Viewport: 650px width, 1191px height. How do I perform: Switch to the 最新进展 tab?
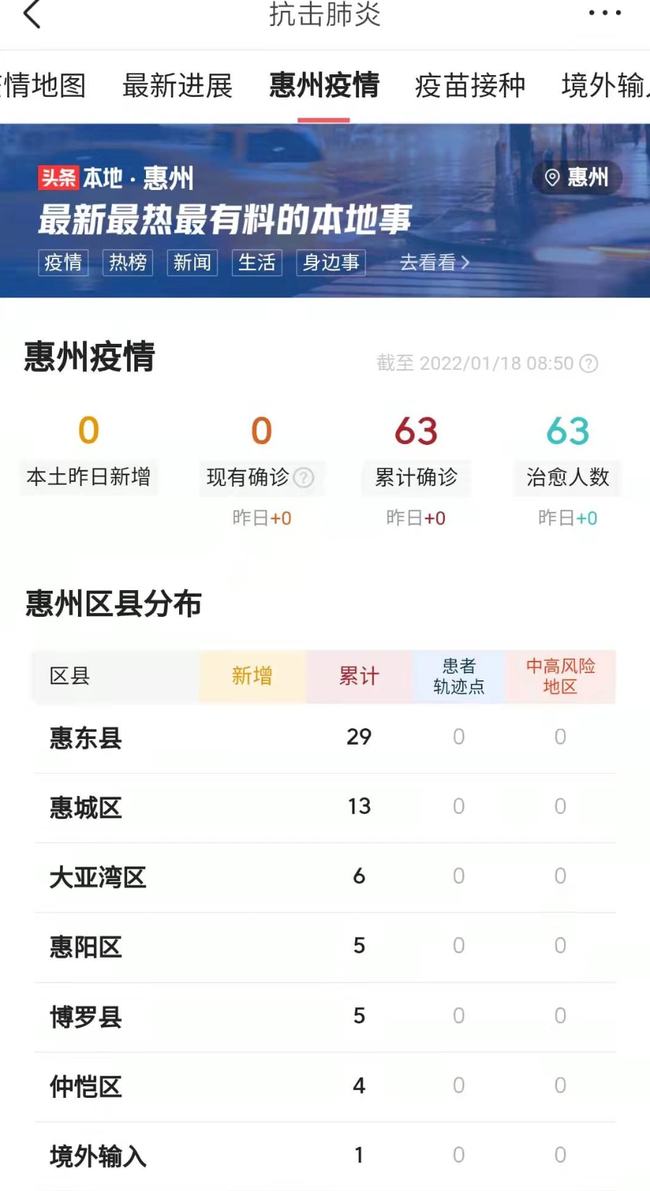pos(177,86)
